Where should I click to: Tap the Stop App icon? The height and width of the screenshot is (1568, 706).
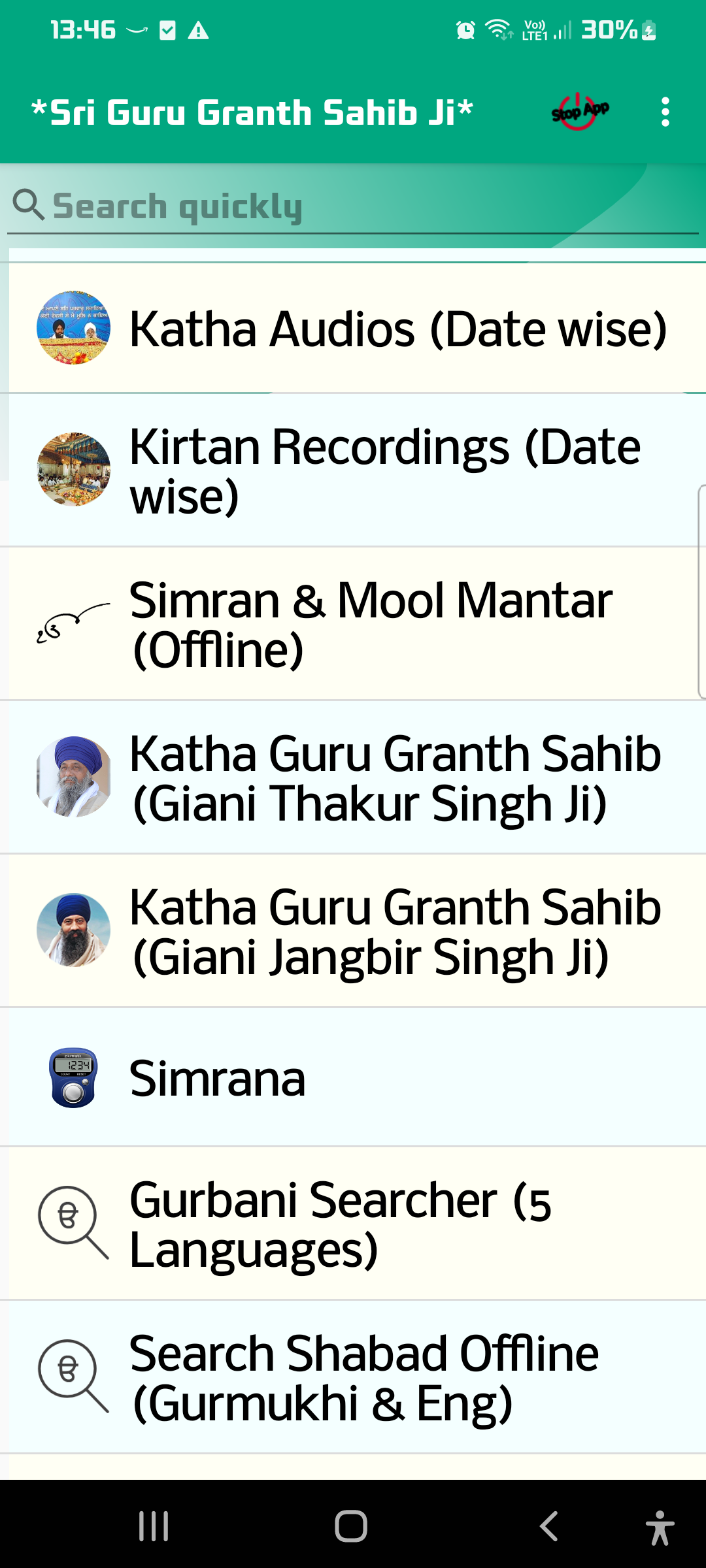579,112
